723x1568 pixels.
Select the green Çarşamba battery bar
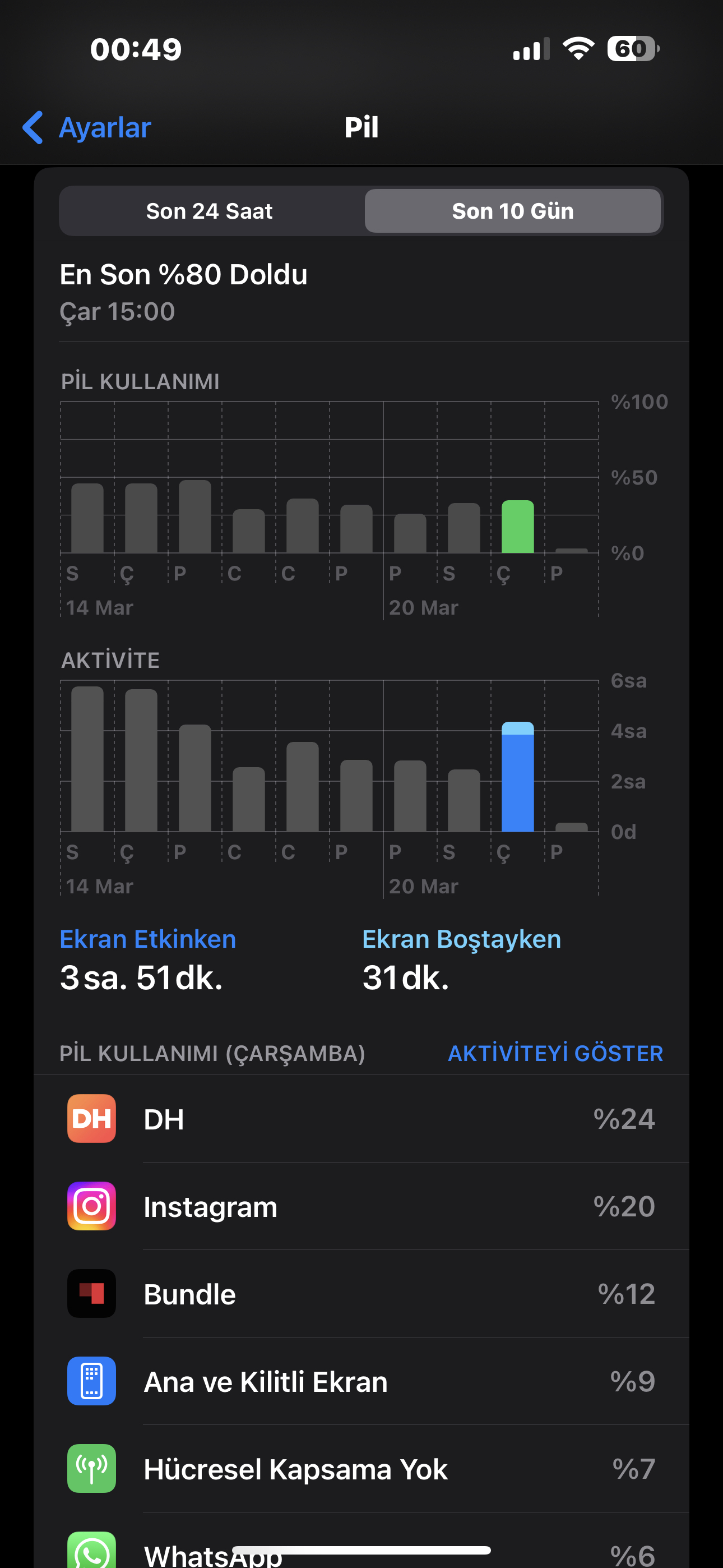point(517,527)
